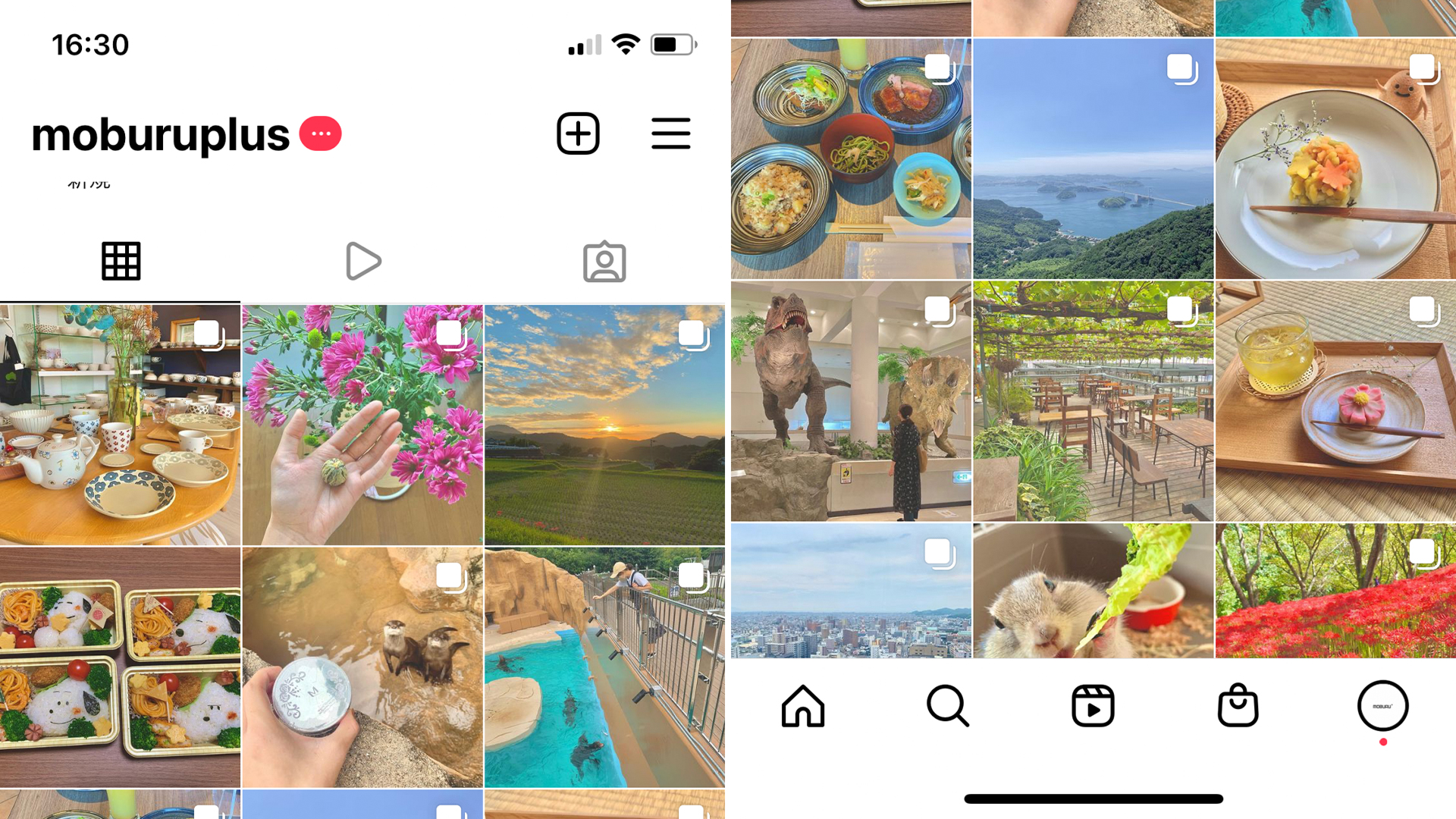Open the pottery tableware shop post
The image size is (1456, 819).
(x=120, y=425)
